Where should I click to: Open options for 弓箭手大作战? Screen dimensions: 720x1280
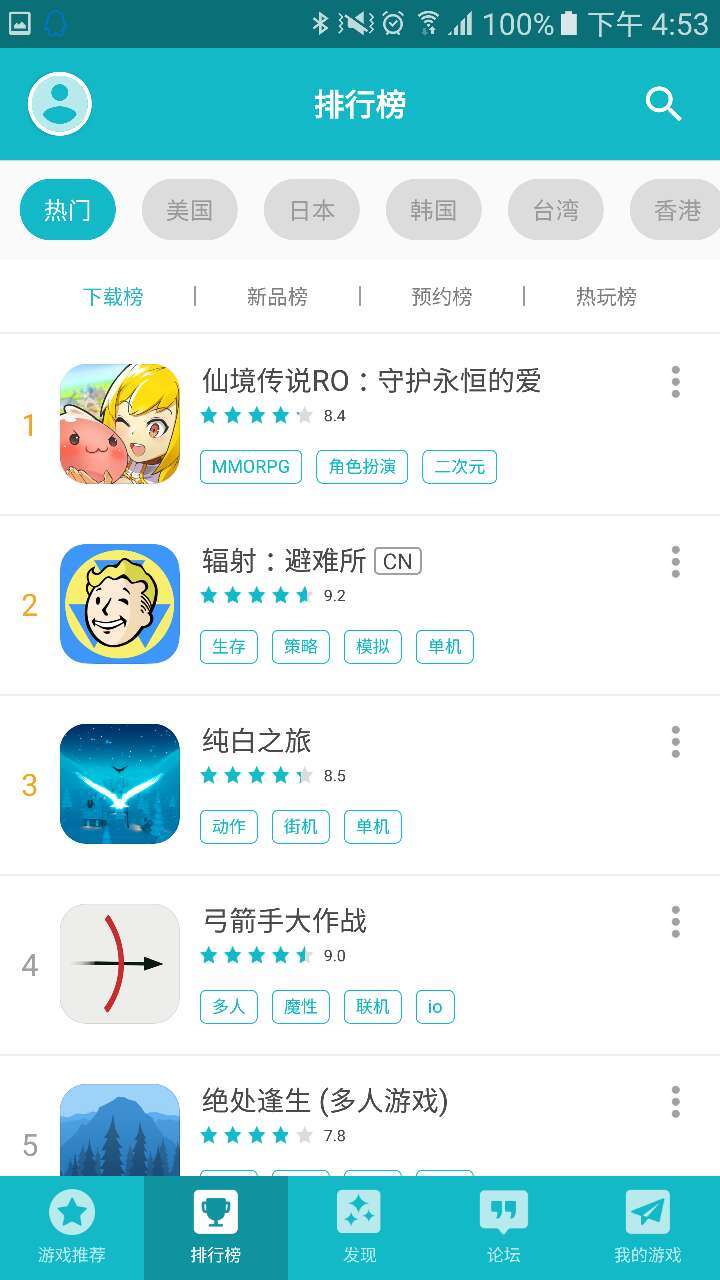click(x=675, y=922)
